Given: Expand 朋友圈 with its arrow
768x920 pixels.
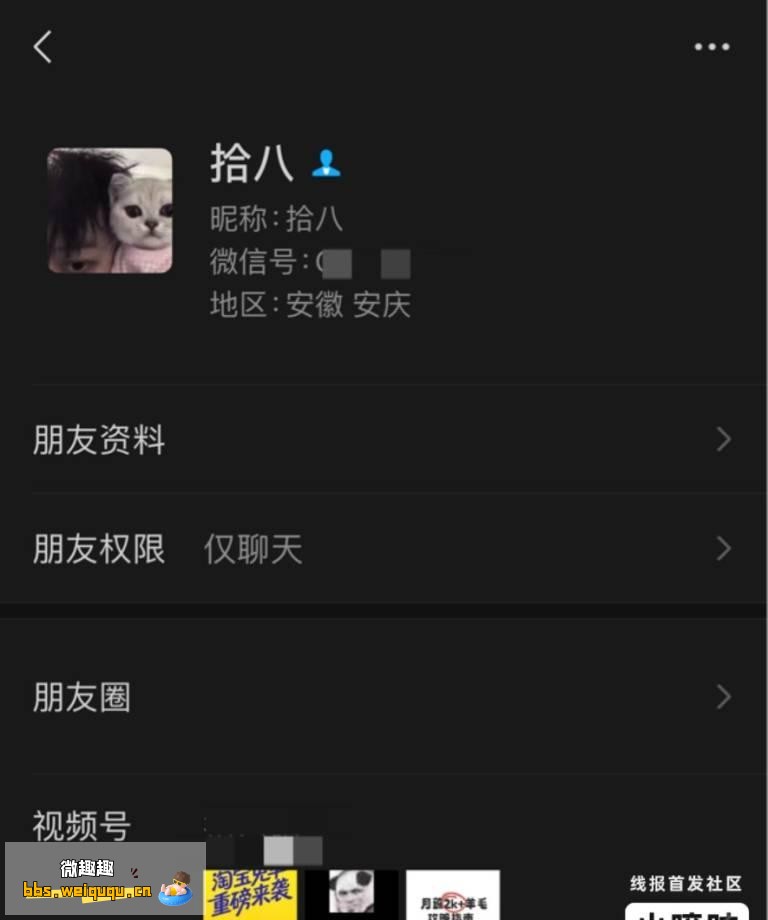Looking at the screenshot, I should point(723,698).
